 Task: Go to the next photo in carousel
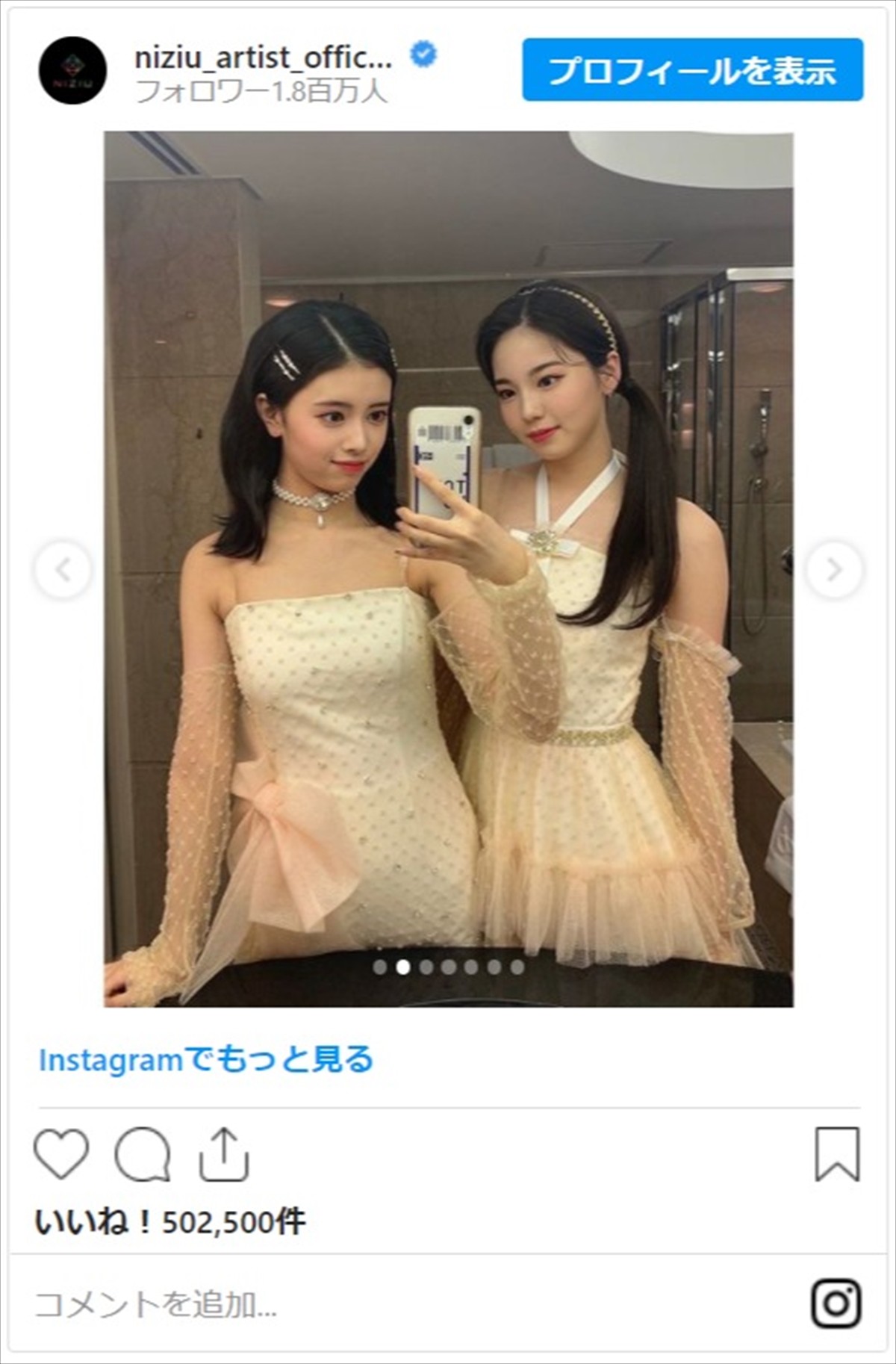833,570
